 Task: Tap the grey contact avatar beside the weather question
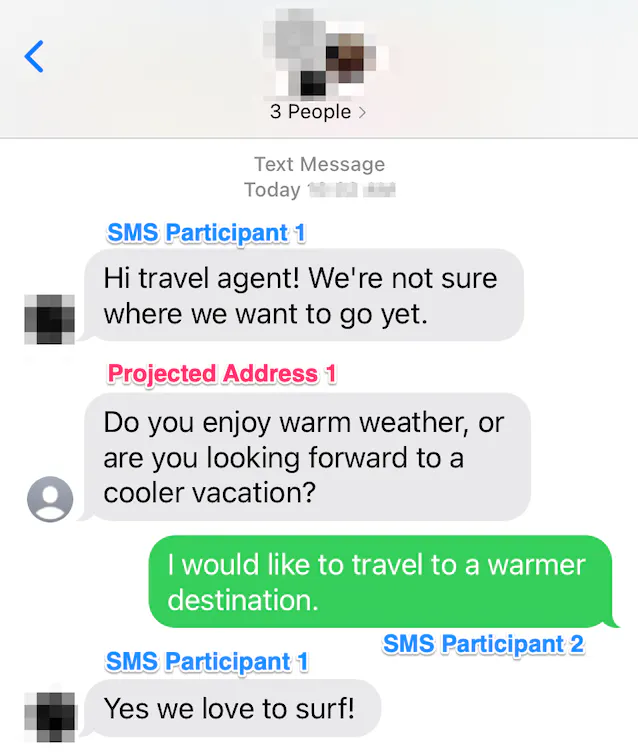tap(50, 498)
